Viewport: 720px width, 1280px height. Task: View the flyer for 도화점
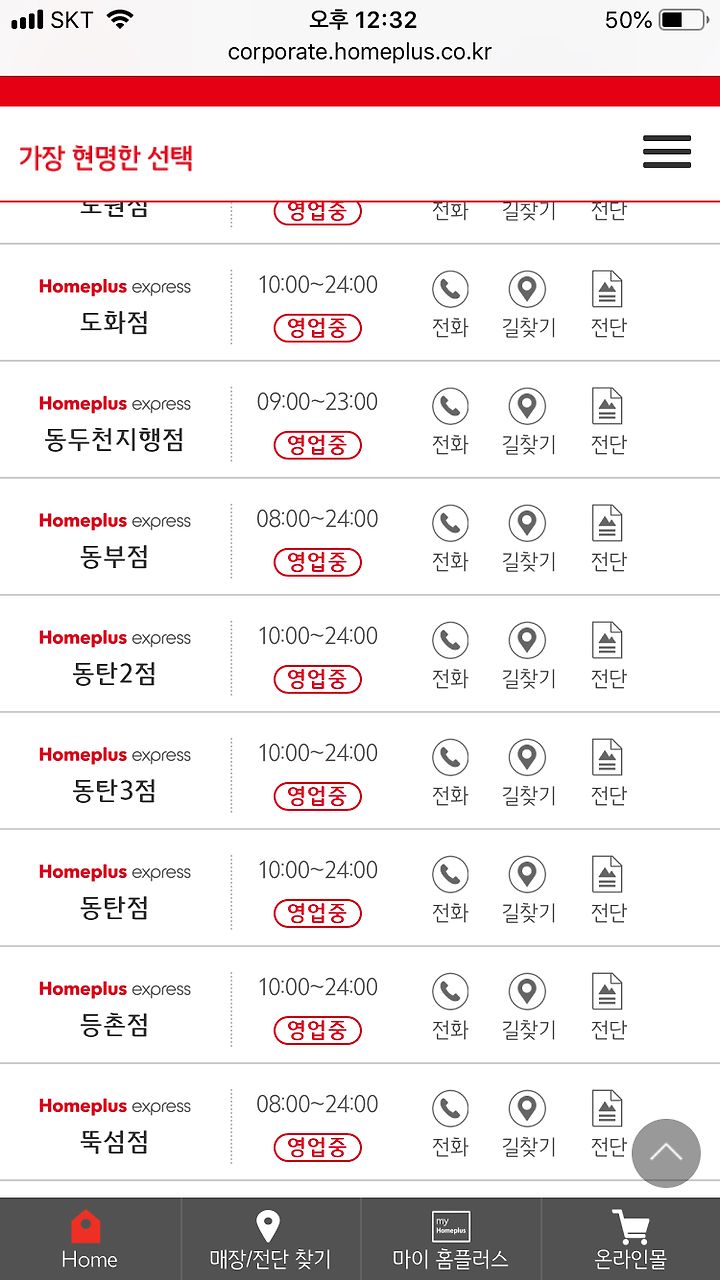[x=608, y=305]
